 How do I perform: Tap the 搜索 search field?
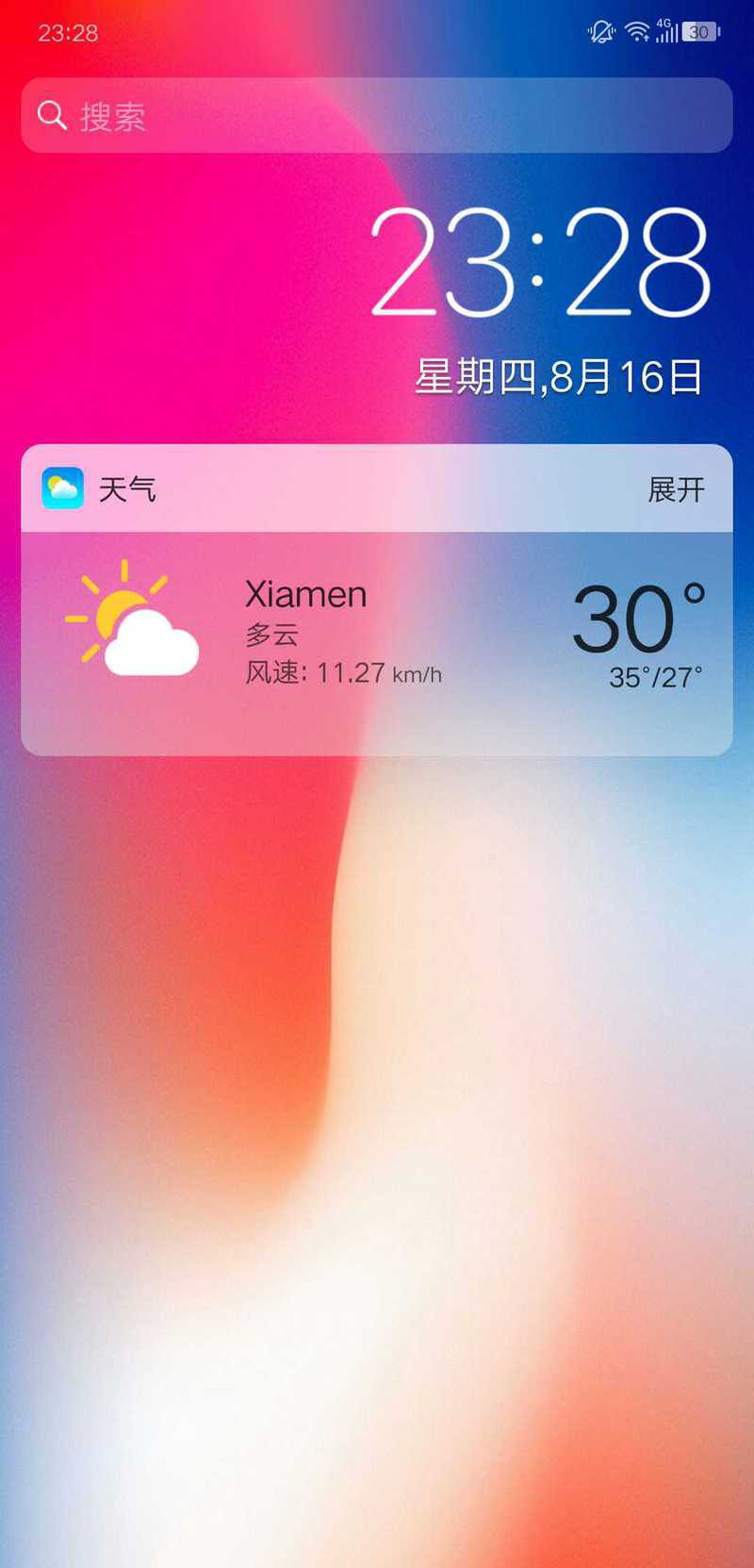coord(377,116)
